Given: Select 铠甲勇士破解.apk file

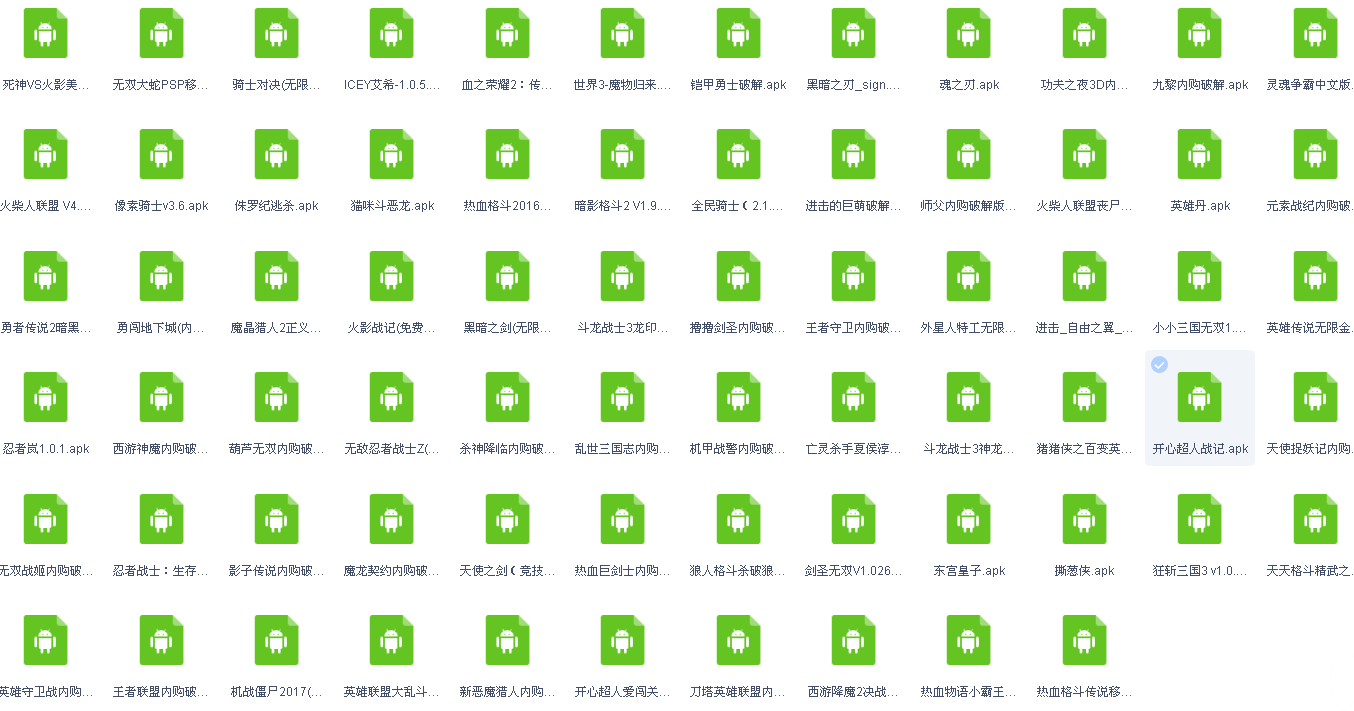Looking at the screenshot, I should [738, 34].
